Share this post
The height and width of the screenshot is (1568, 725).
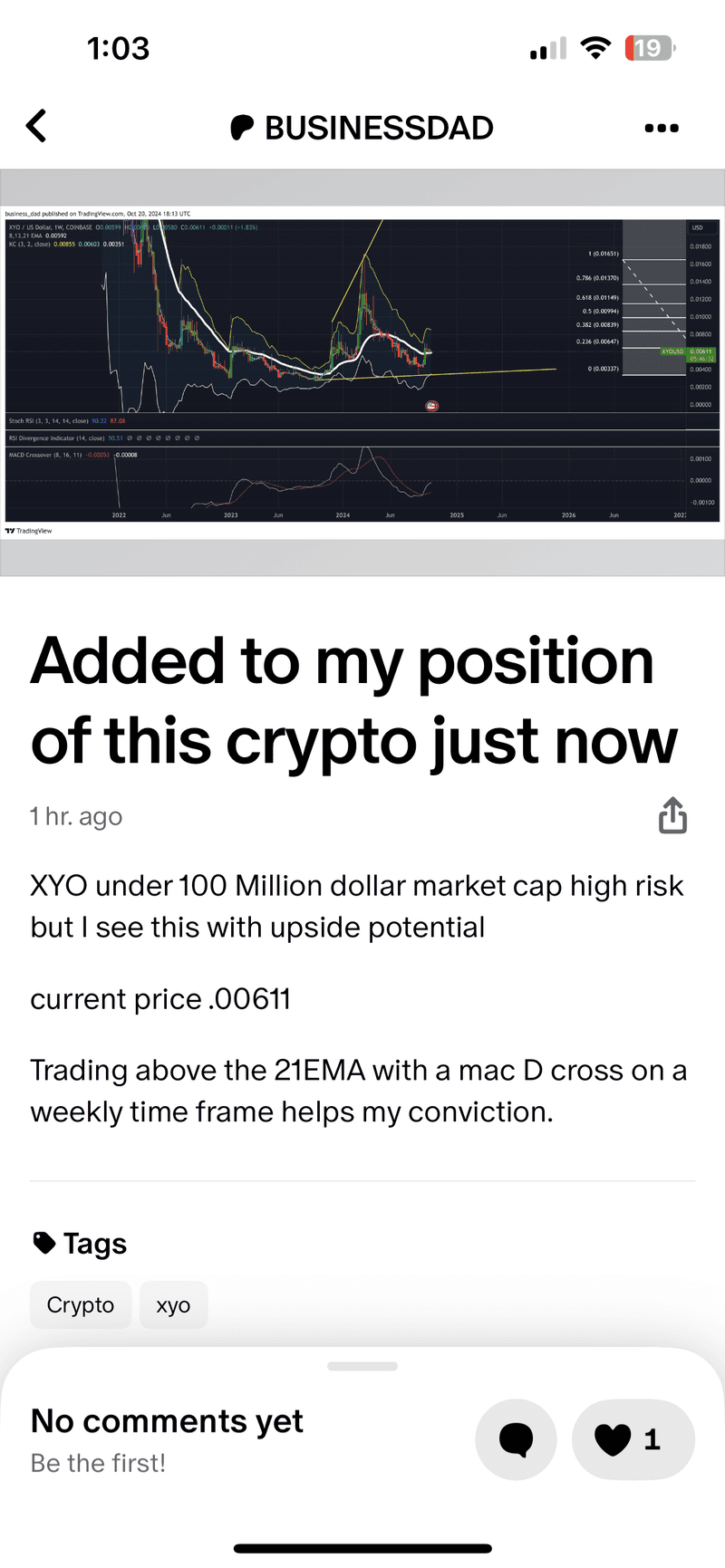(672, 815)
